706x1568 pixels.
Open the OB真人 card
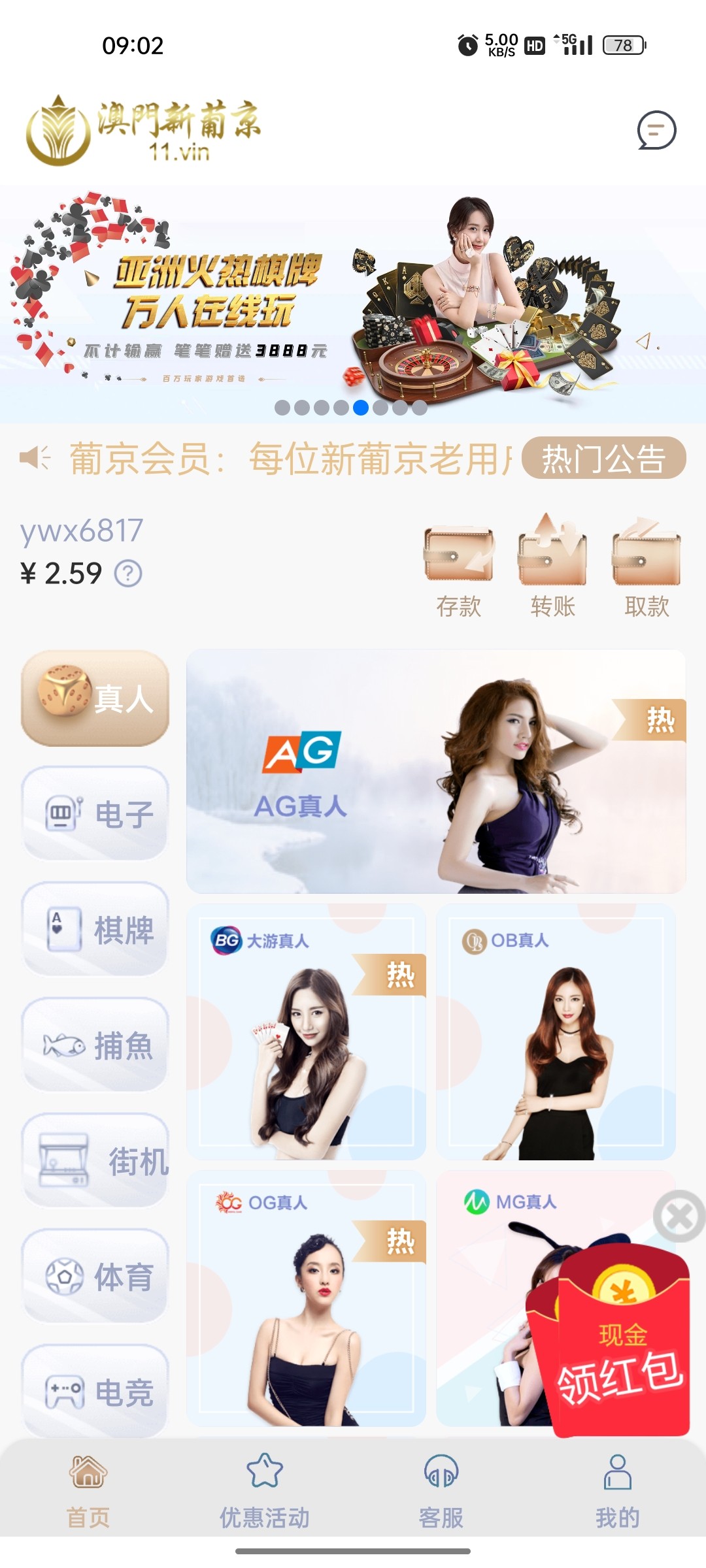(x=556, y=1032)
